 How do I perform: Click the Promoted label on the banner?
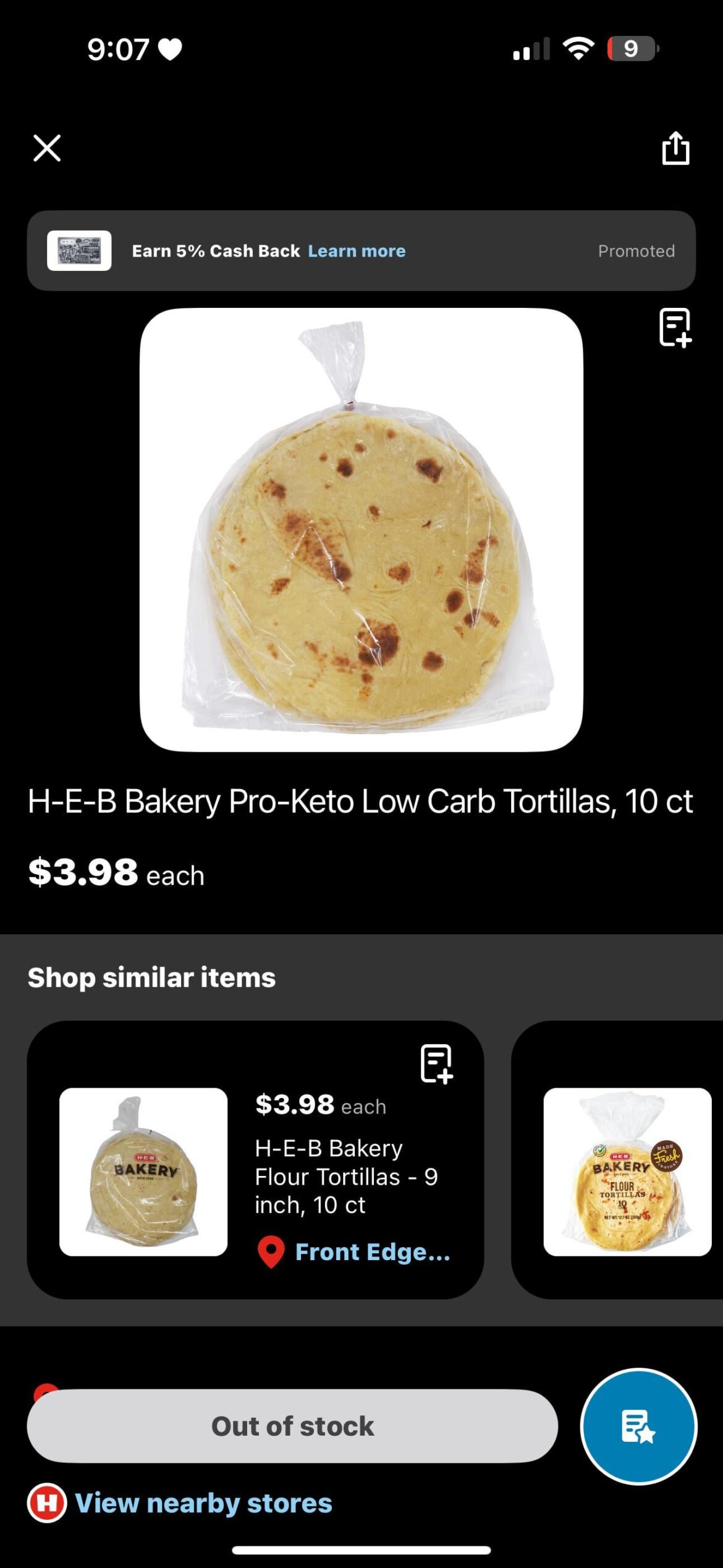[636, 251]
